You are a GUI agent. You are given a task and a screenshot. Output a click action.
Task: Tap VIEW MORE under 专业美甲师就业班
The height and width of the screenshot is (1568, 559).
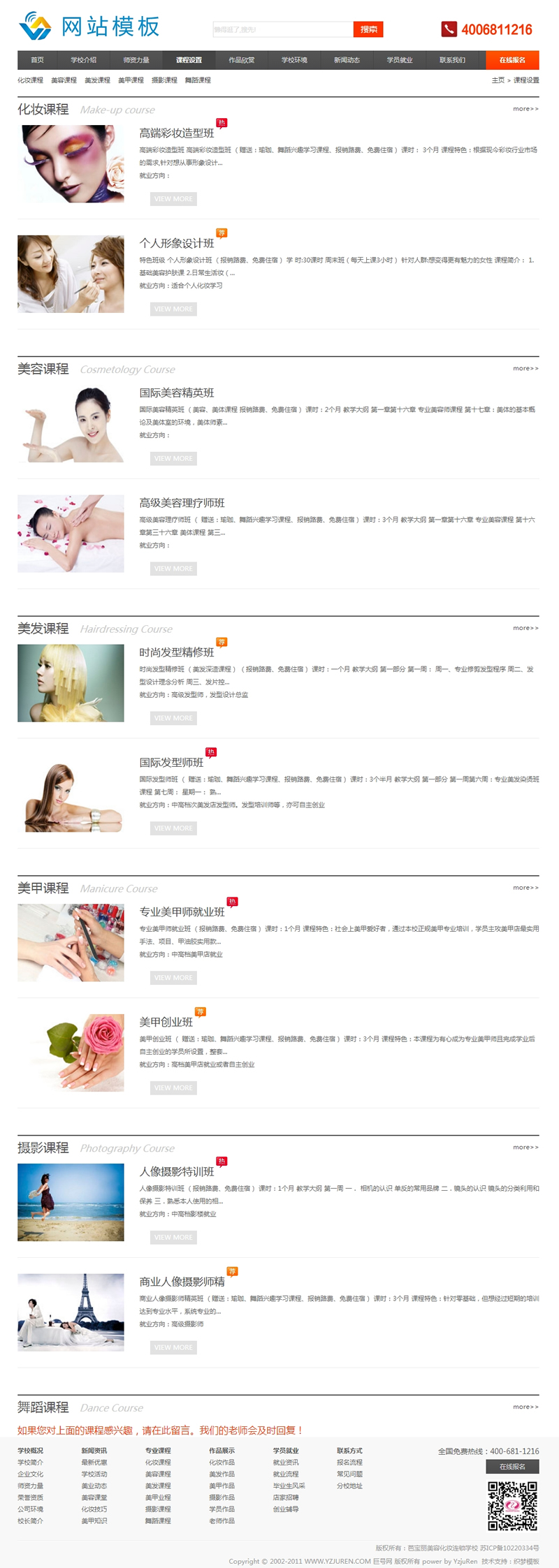pos(173,978)
